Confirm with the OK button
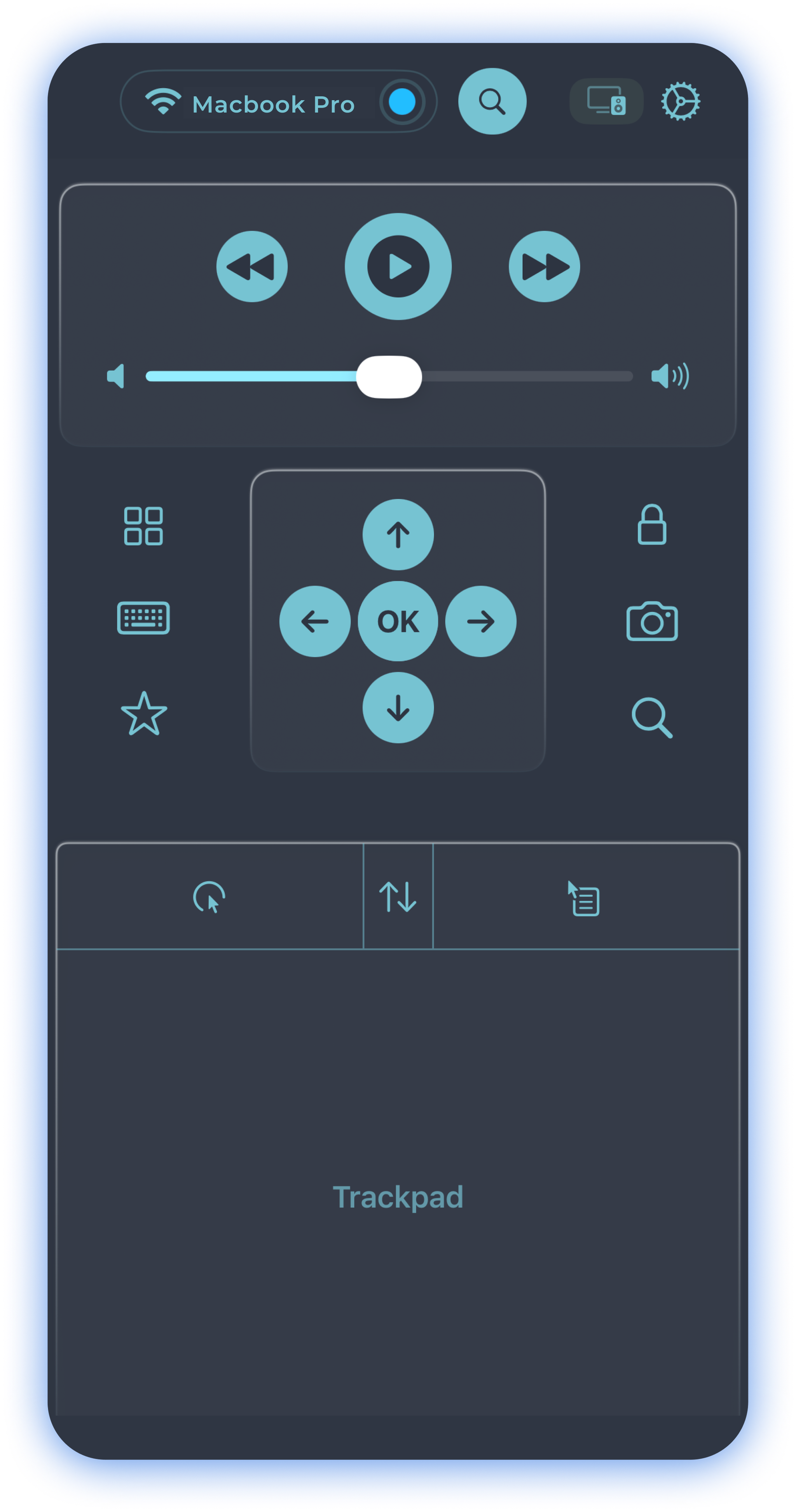 coord(398,622)
